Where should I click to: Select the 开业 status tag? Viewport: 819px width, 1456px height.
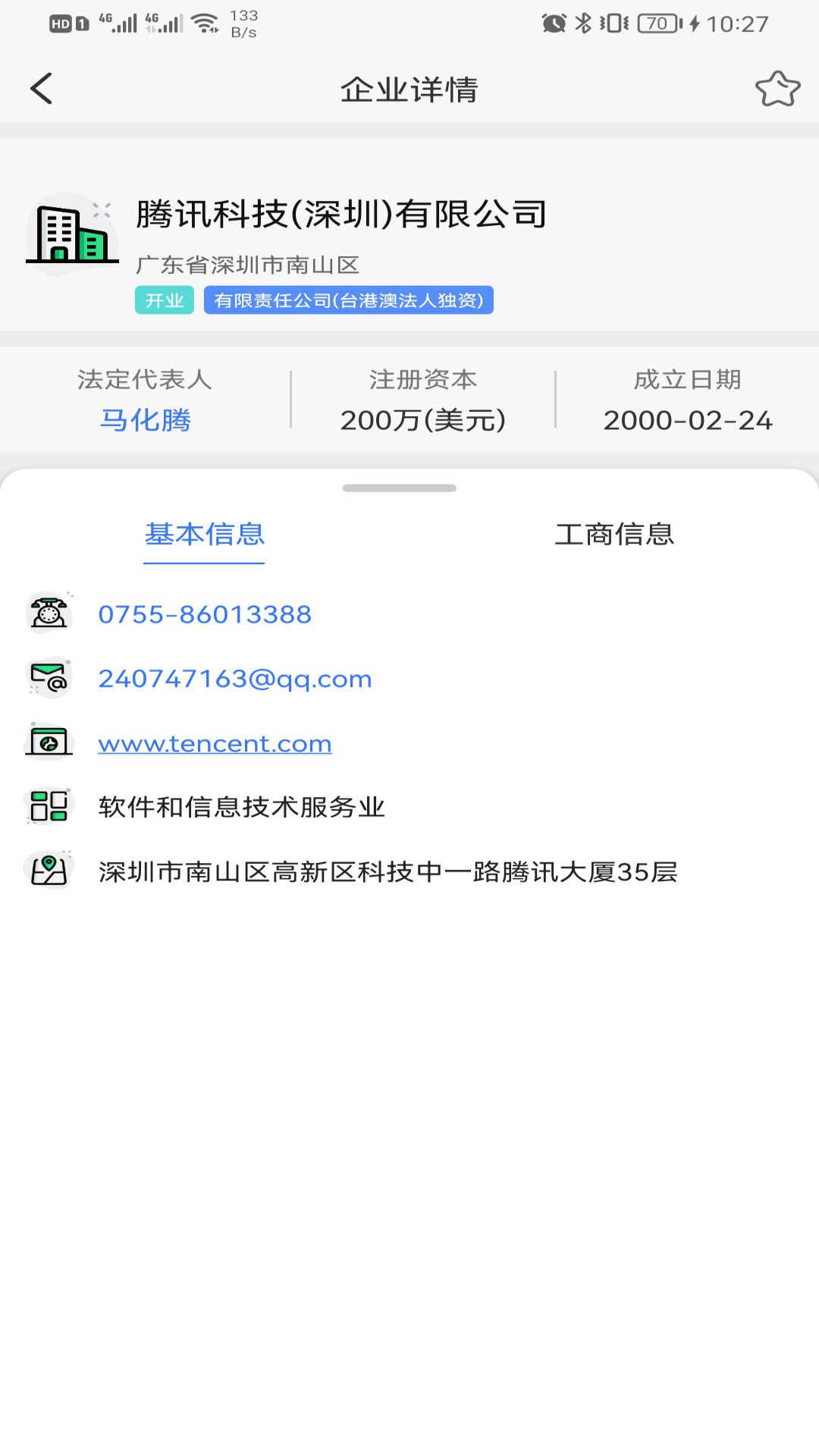(163, 300)
